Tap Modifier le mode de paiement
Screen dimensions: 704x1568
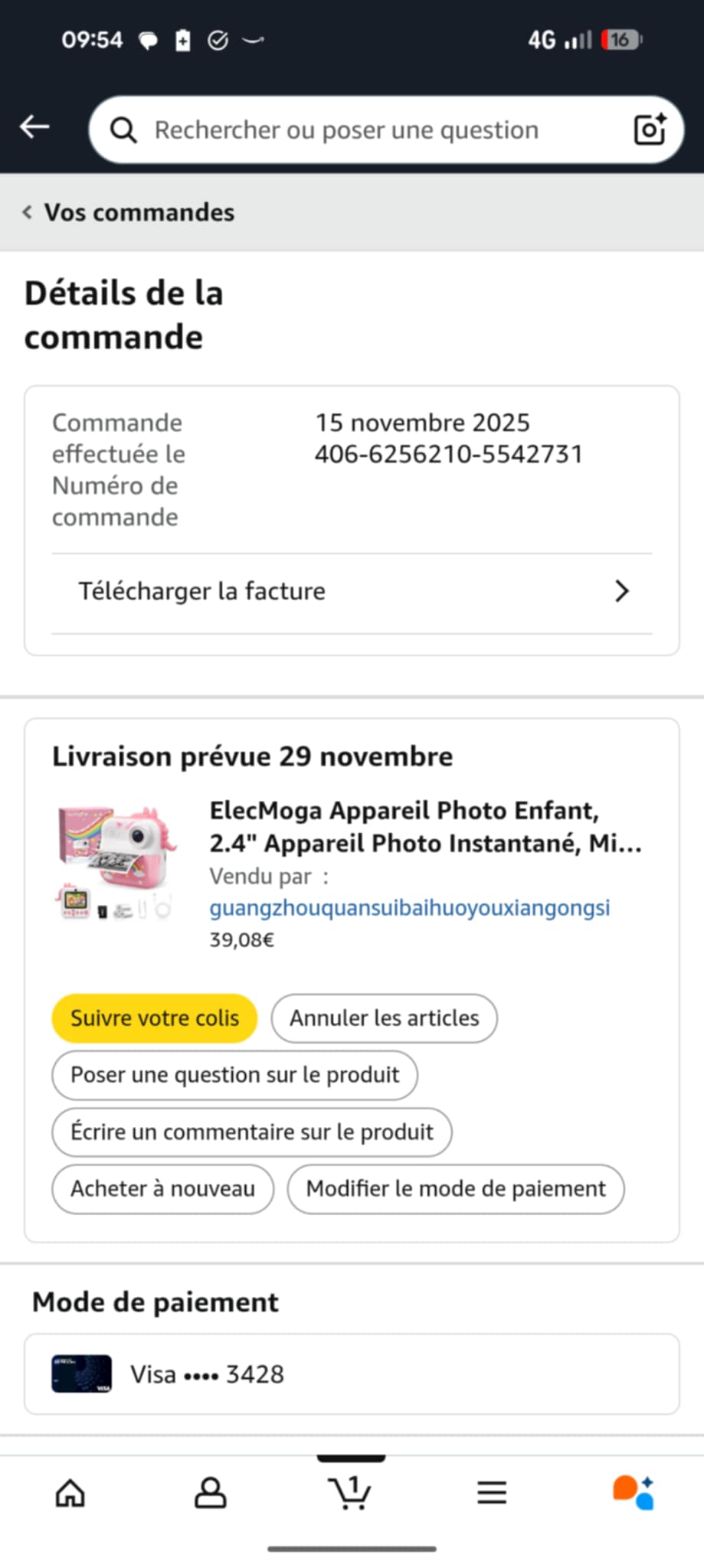coord(456,1189)
